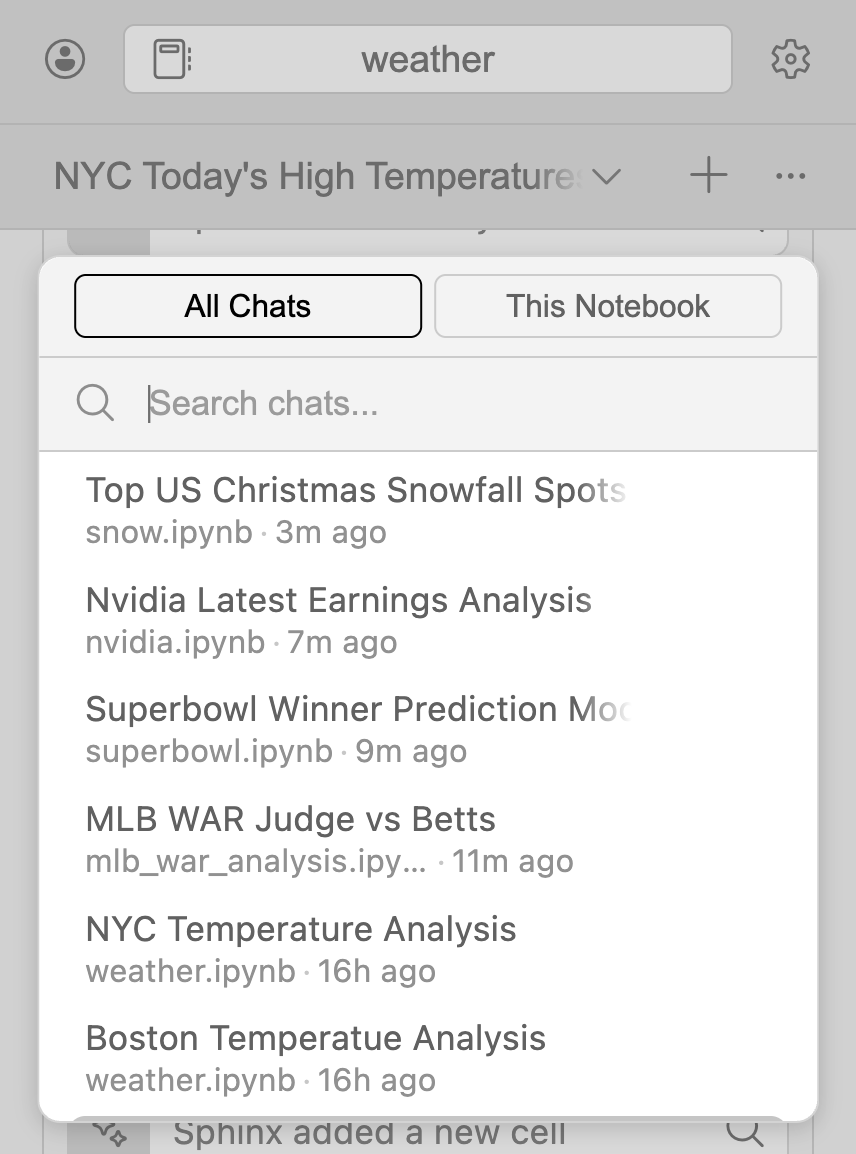Open the Boston Temperatue Analysis chat
This screenshot has width=856, height=1154.
[316, 1038]
